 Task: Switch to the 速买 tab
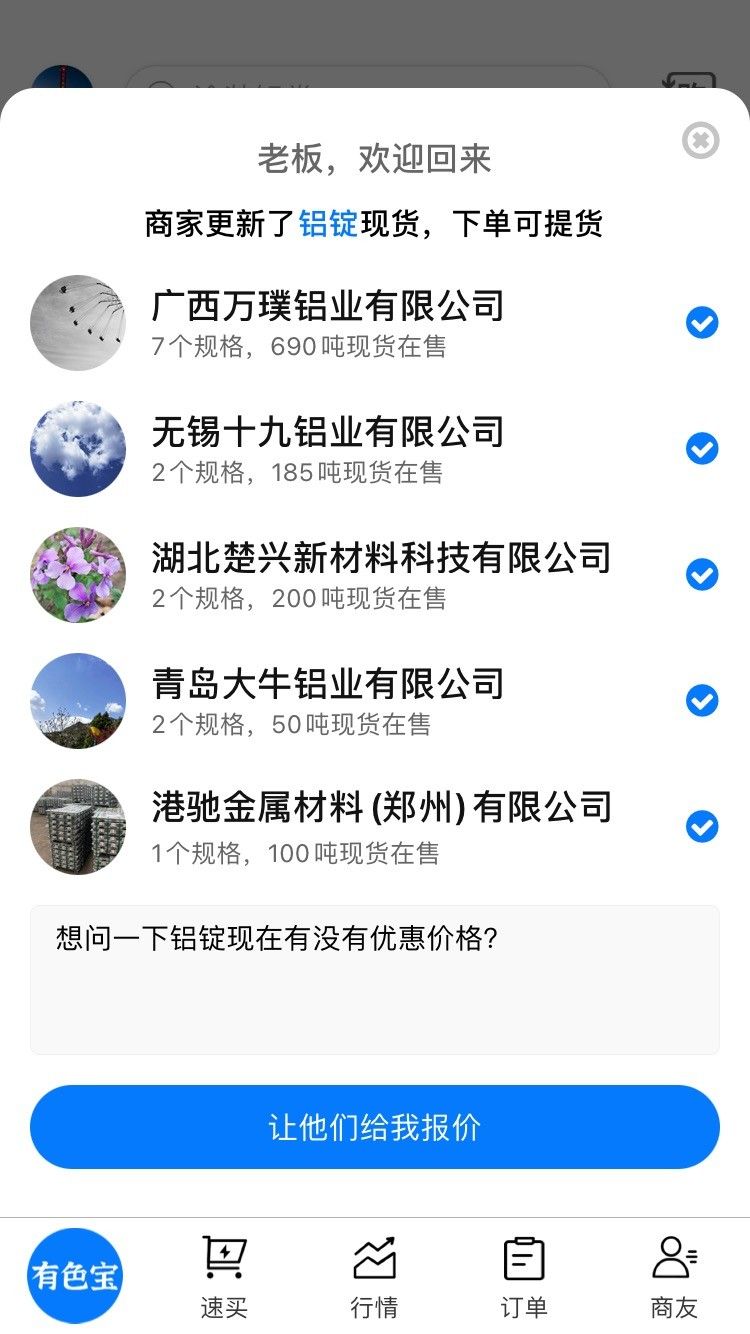click(x=224, y=1278)
